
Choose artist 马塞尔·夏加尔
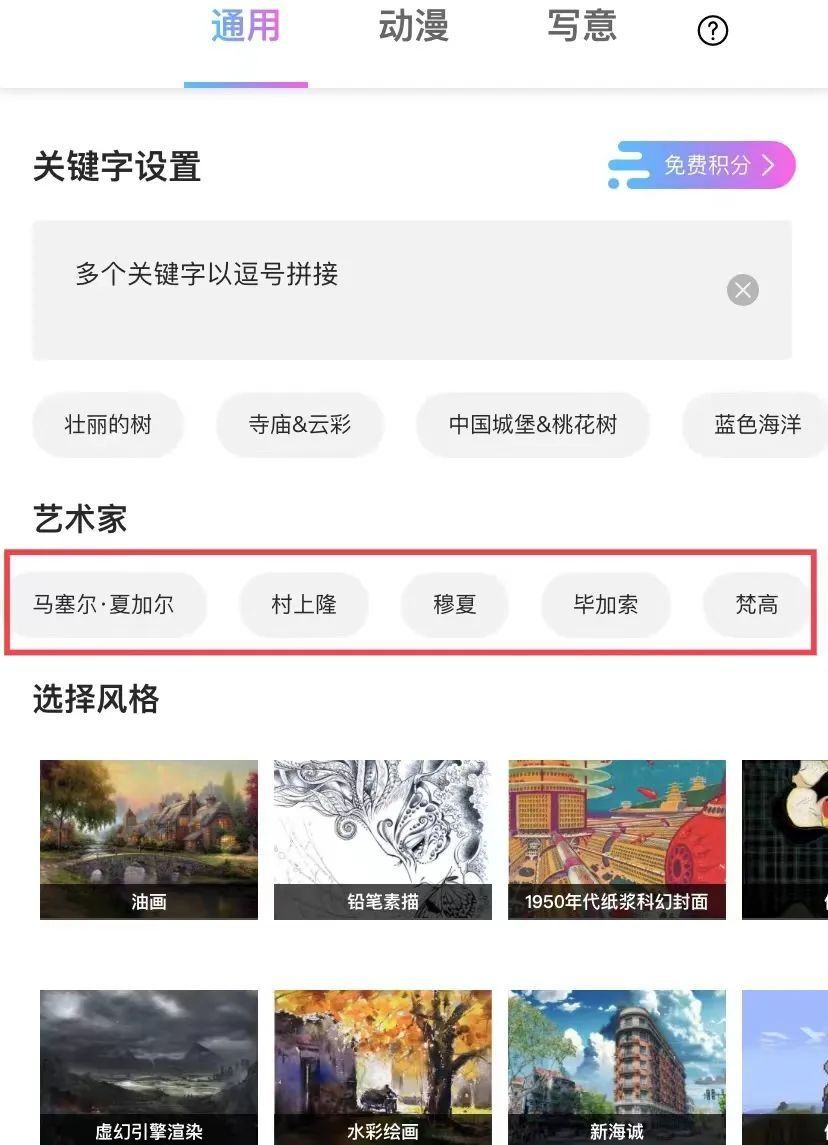coord(104,605)
